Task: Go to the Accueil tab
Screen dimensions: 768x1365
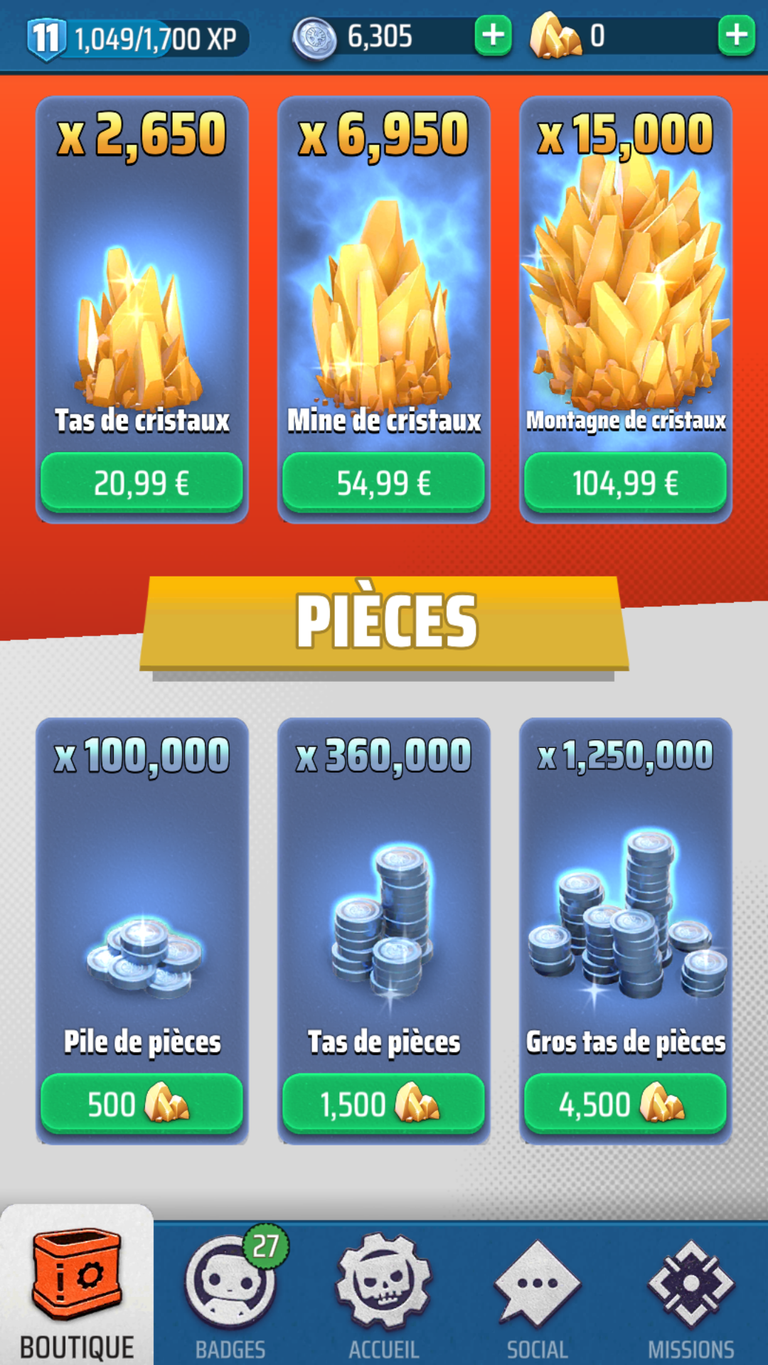Action: (x=384, y=1293)
